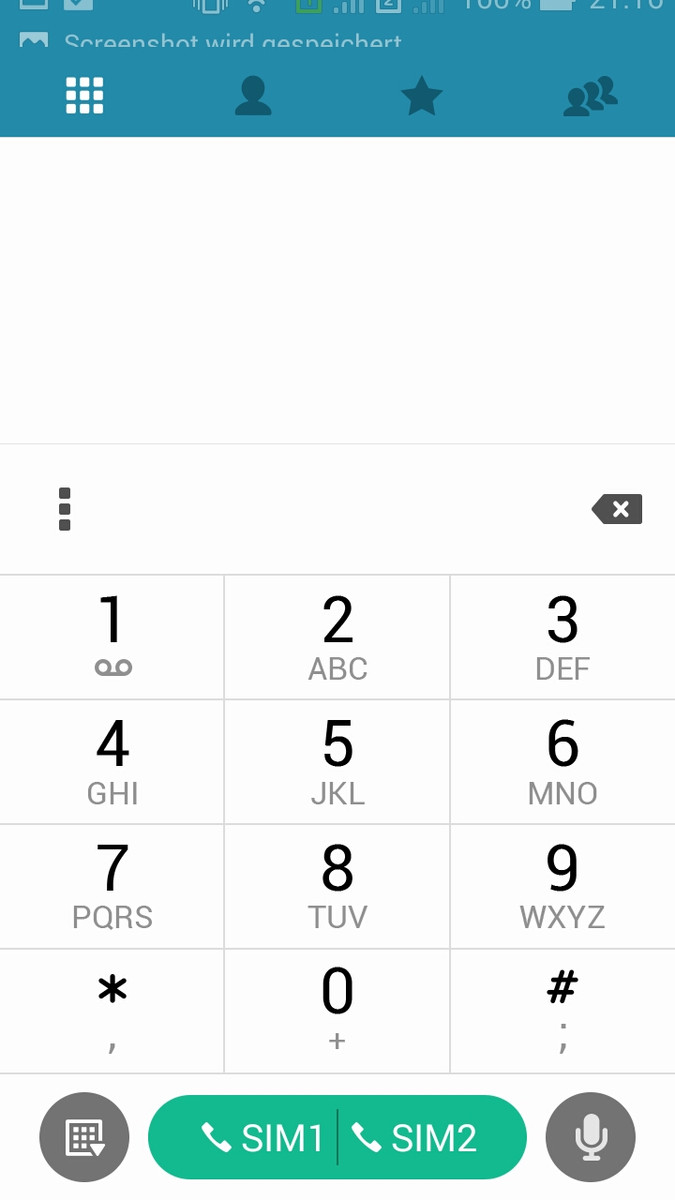Screen dimensions: 675x1200
Task: Tap the 0 plus key
Action: click(x=337, y=1011)
